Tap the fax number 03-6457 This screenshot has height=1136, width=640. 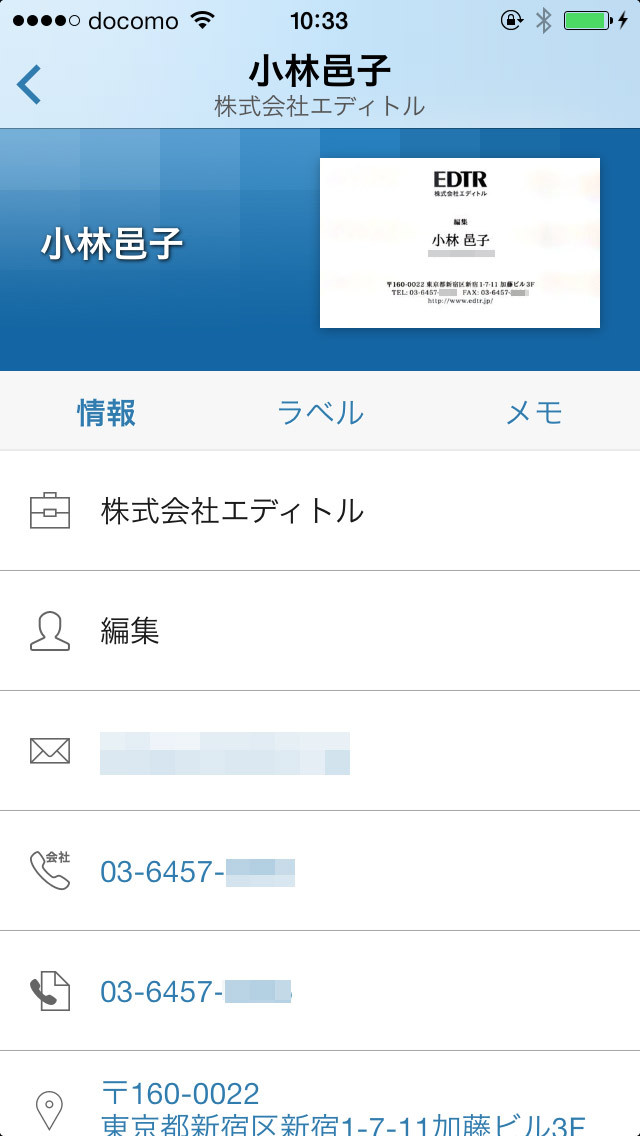[195, 992]
